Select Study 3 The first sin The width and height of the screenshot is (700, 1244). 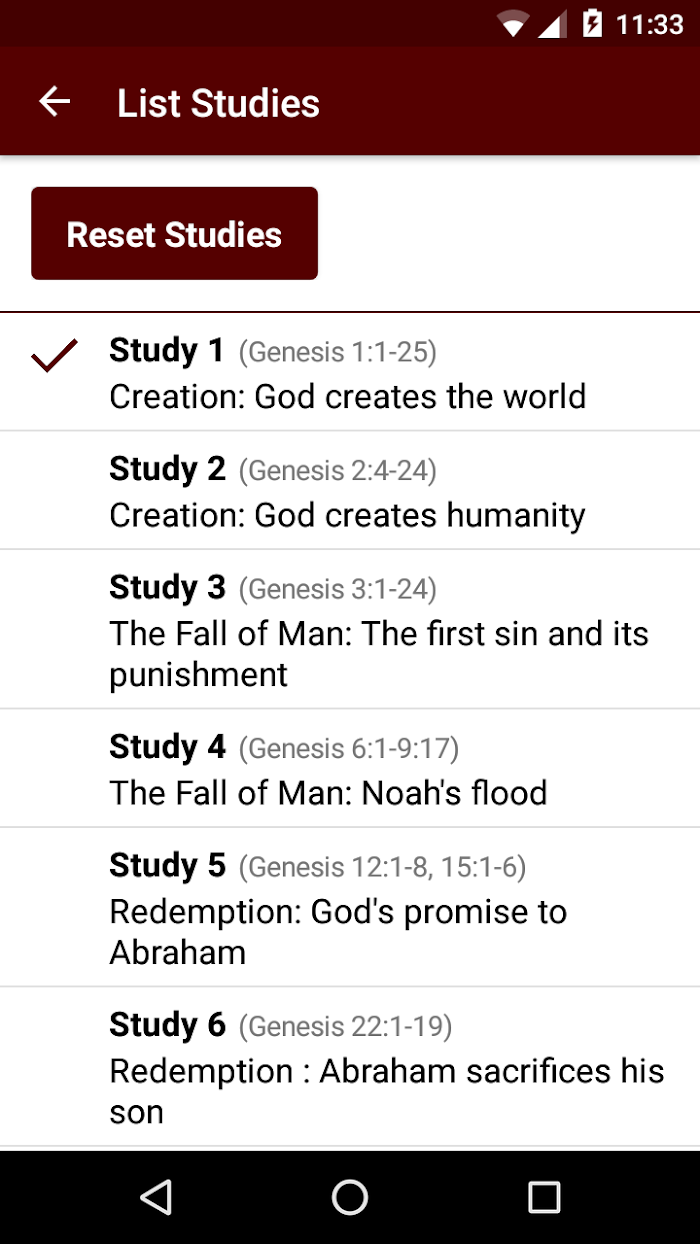350,629
